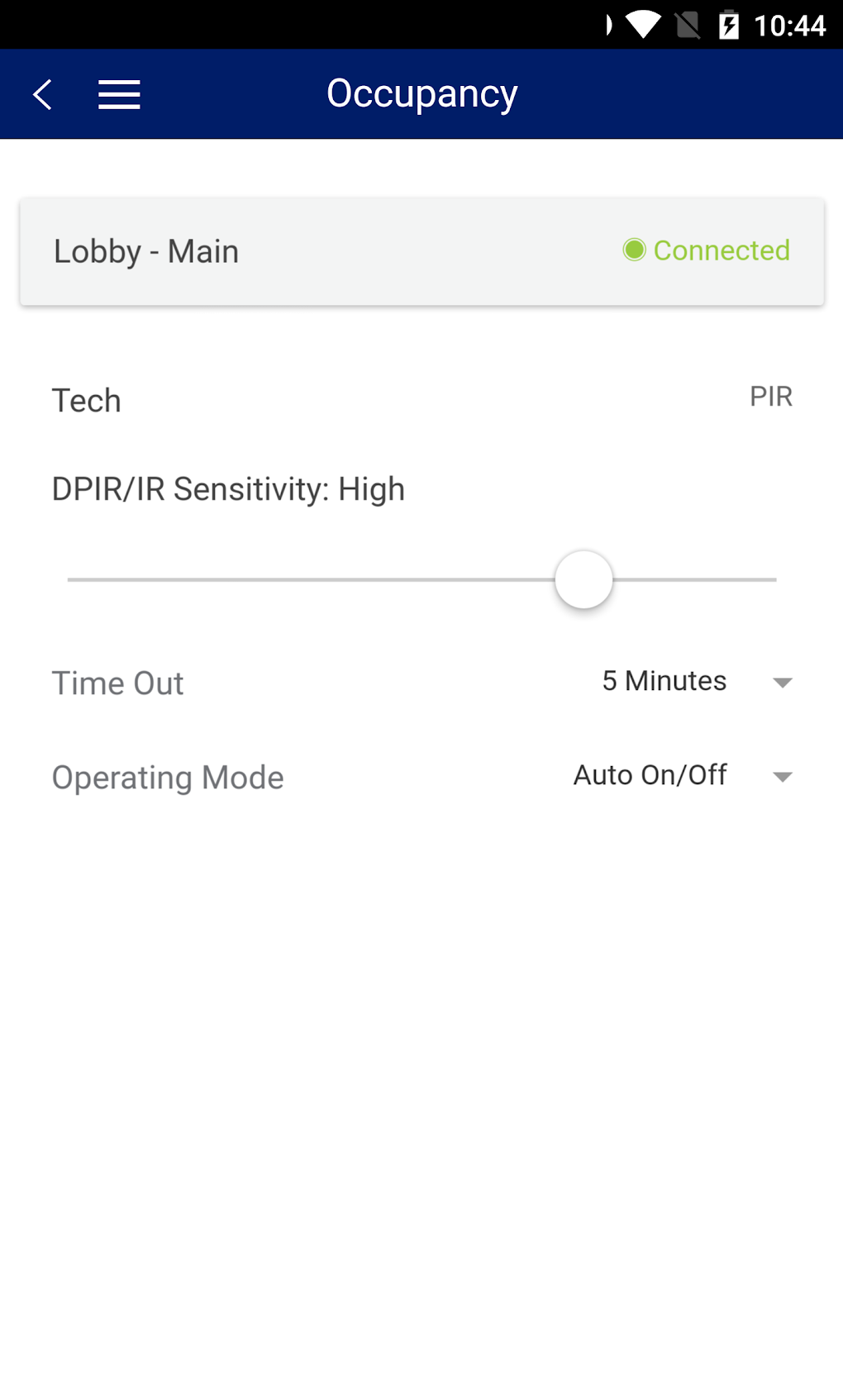Go back using the header arrow
This screenshot has width=843, height=1400.
[43, 95]
